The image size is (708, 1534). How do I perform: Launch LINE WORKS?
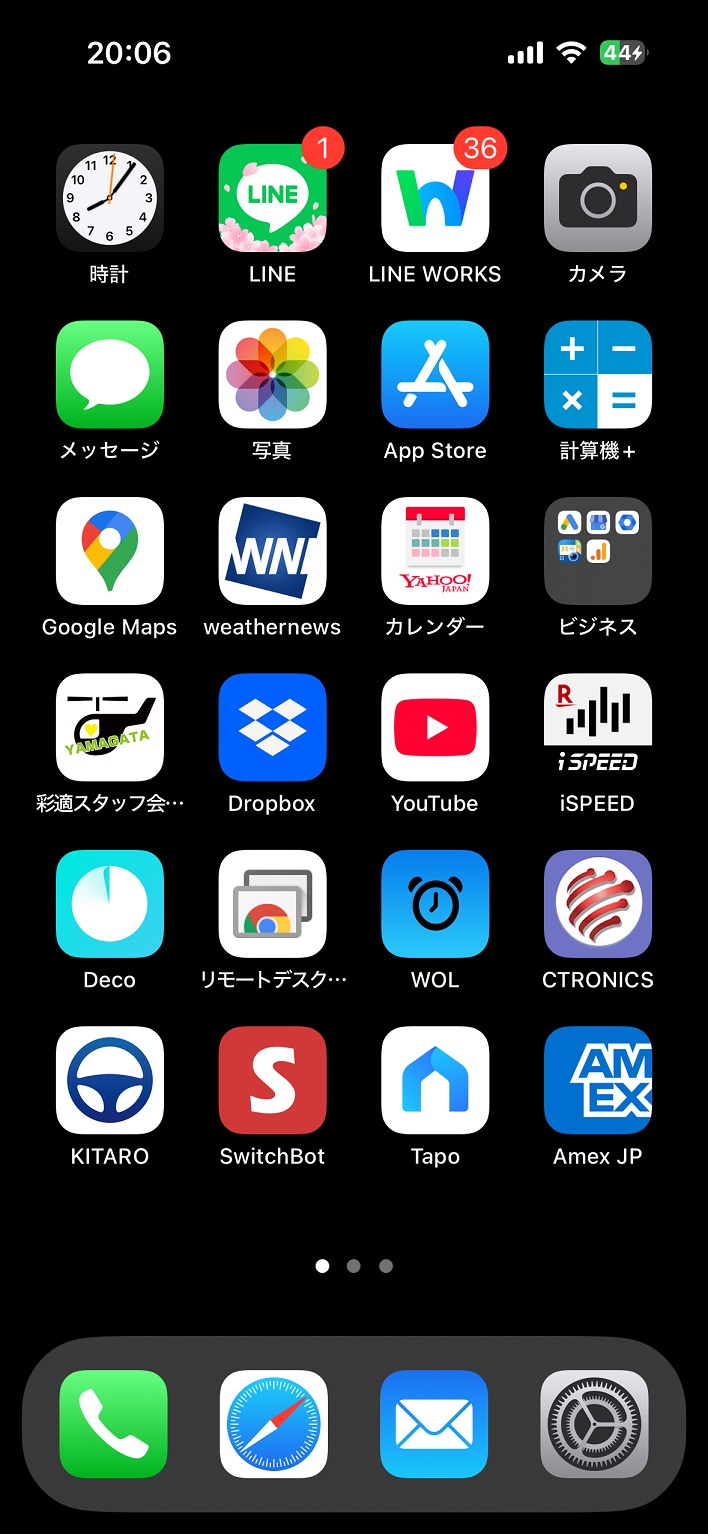point(435,198)
